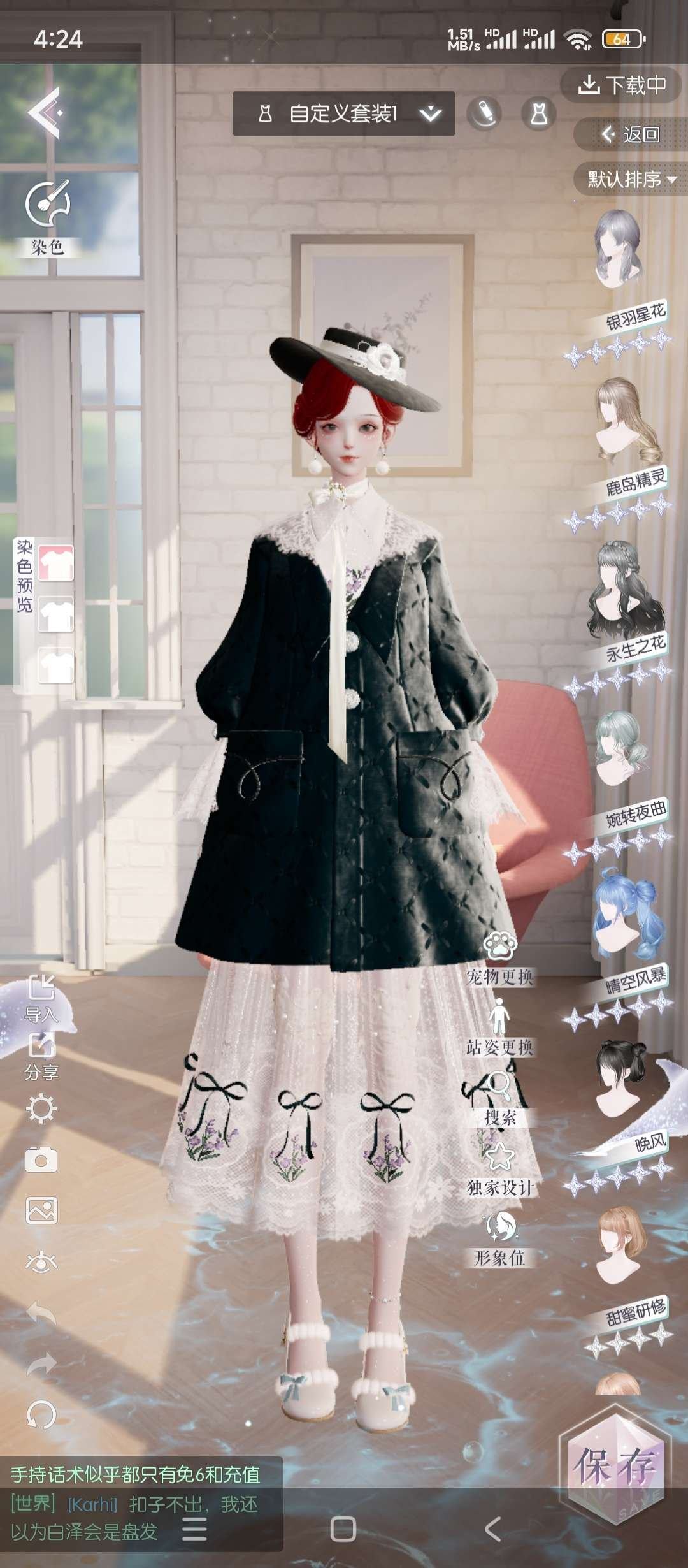Viewport: 688px width, 1568px height.
Task: Open 宠物更换 pet change
Action: click(x=500, y=956)
